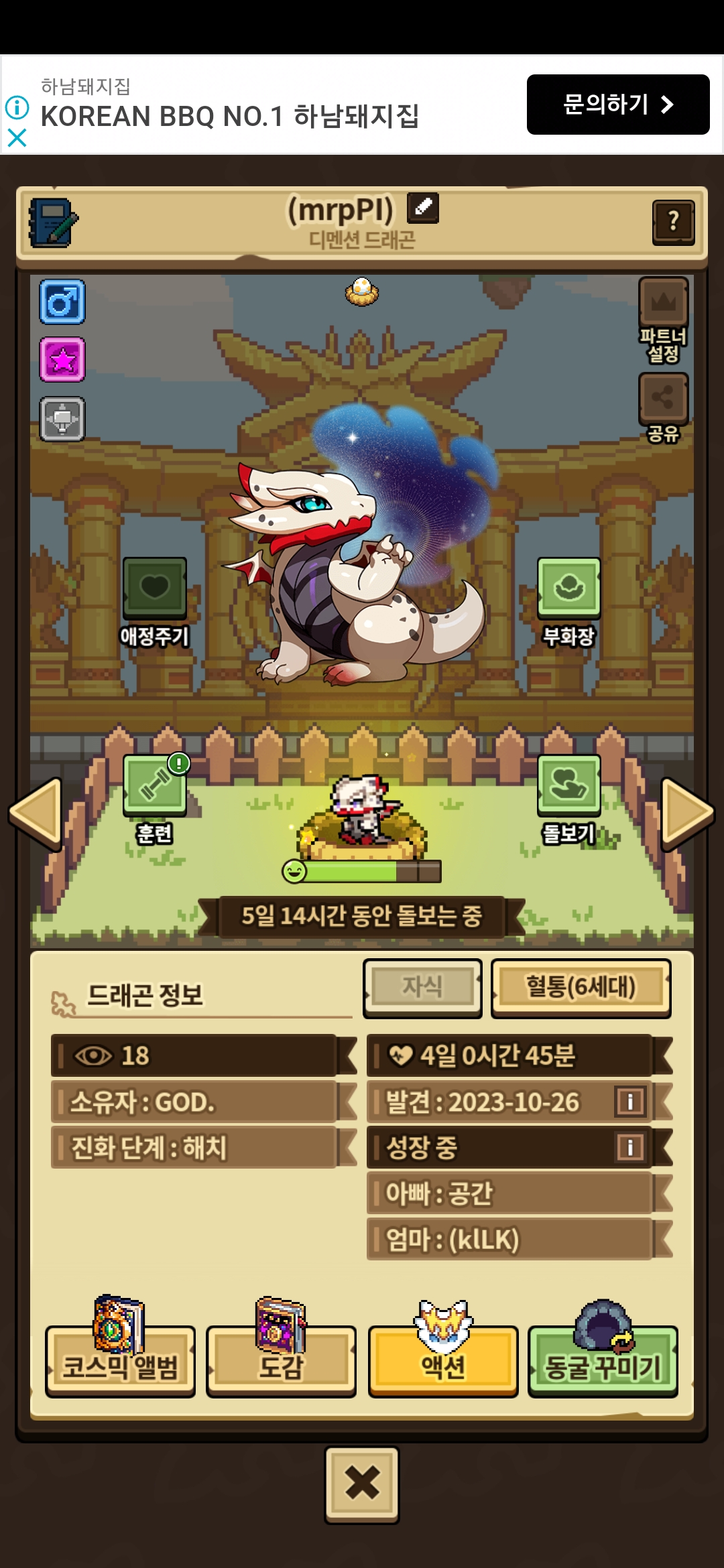Open 돌보기 care option
This screenshot has height=1568, width=724.
point(568,785)
